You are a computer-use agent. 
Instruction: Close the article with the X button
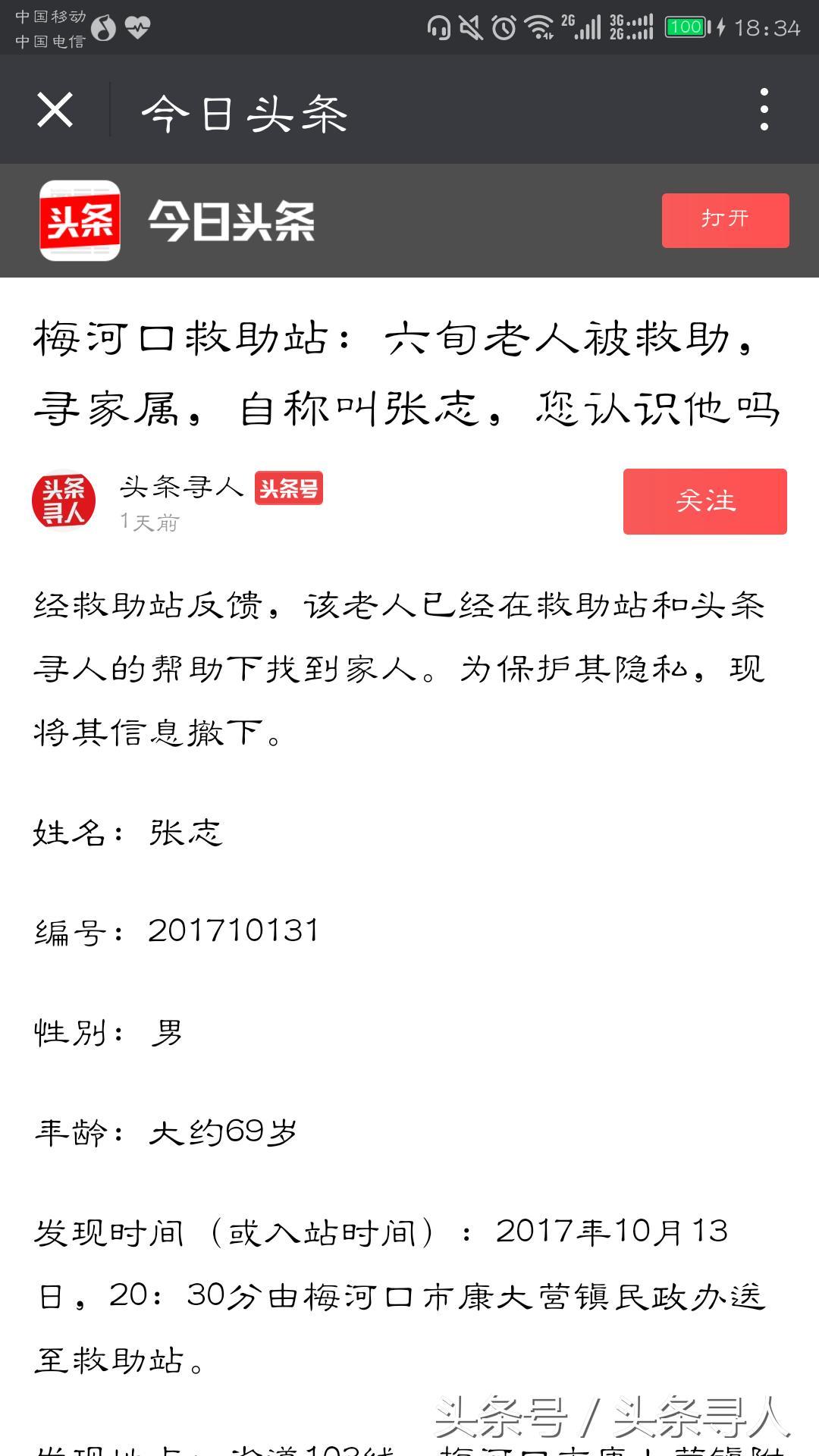pos(57,110)
